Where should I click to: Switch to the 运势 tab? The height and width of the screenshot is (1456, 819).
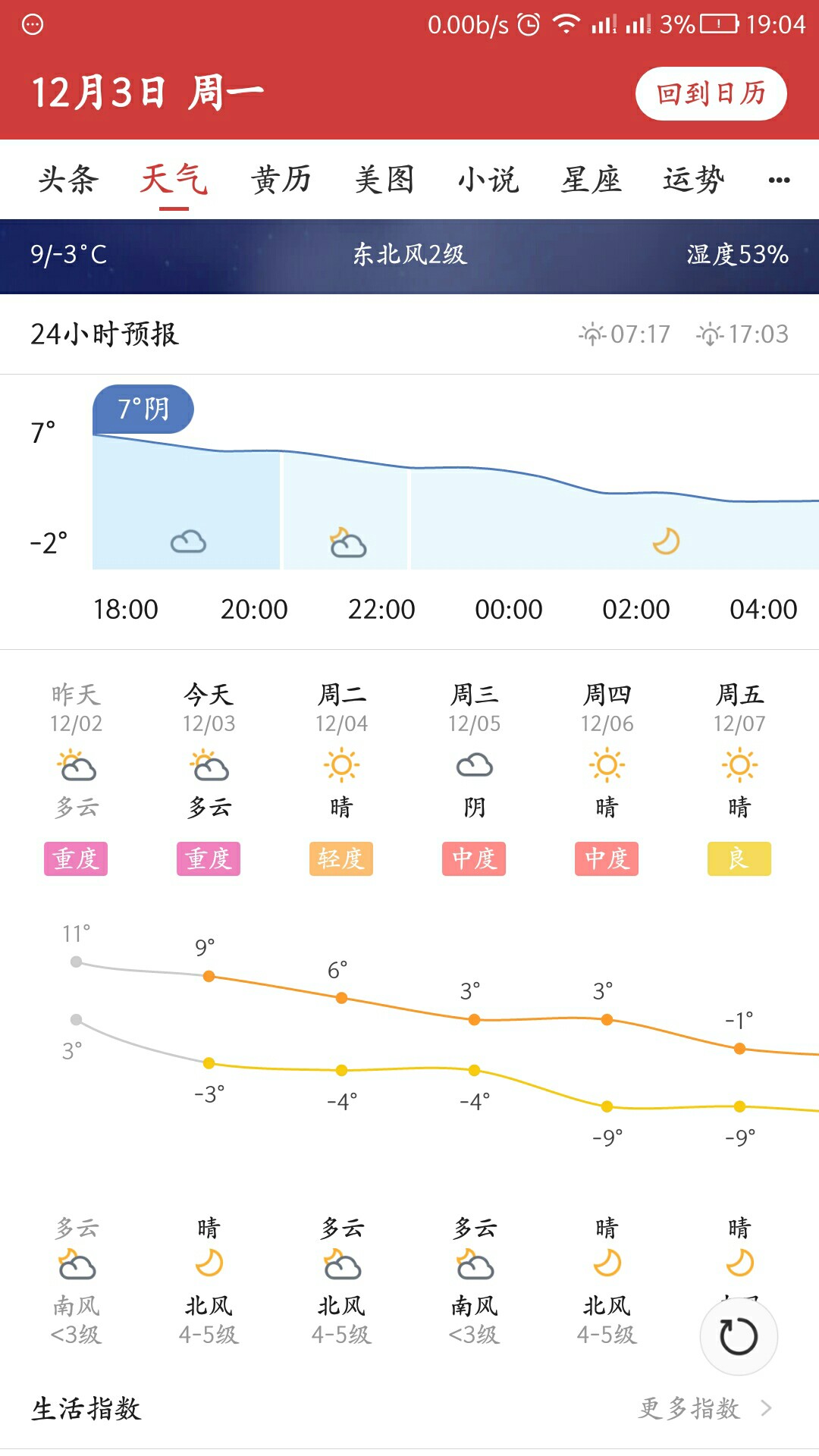tap(694, 180)
